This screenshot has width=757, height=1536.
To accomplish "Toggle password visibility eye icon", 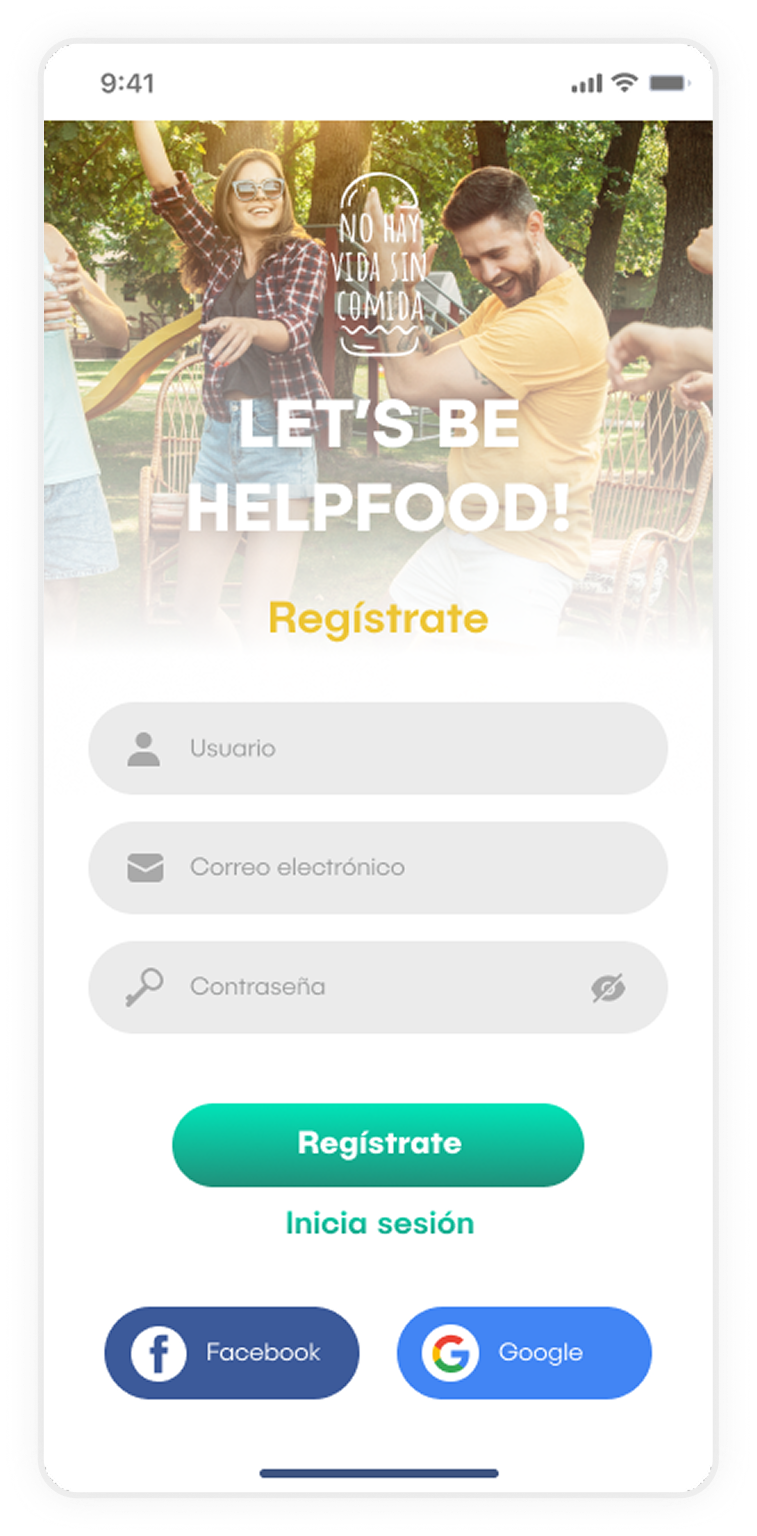I will [x=607, y=988].
